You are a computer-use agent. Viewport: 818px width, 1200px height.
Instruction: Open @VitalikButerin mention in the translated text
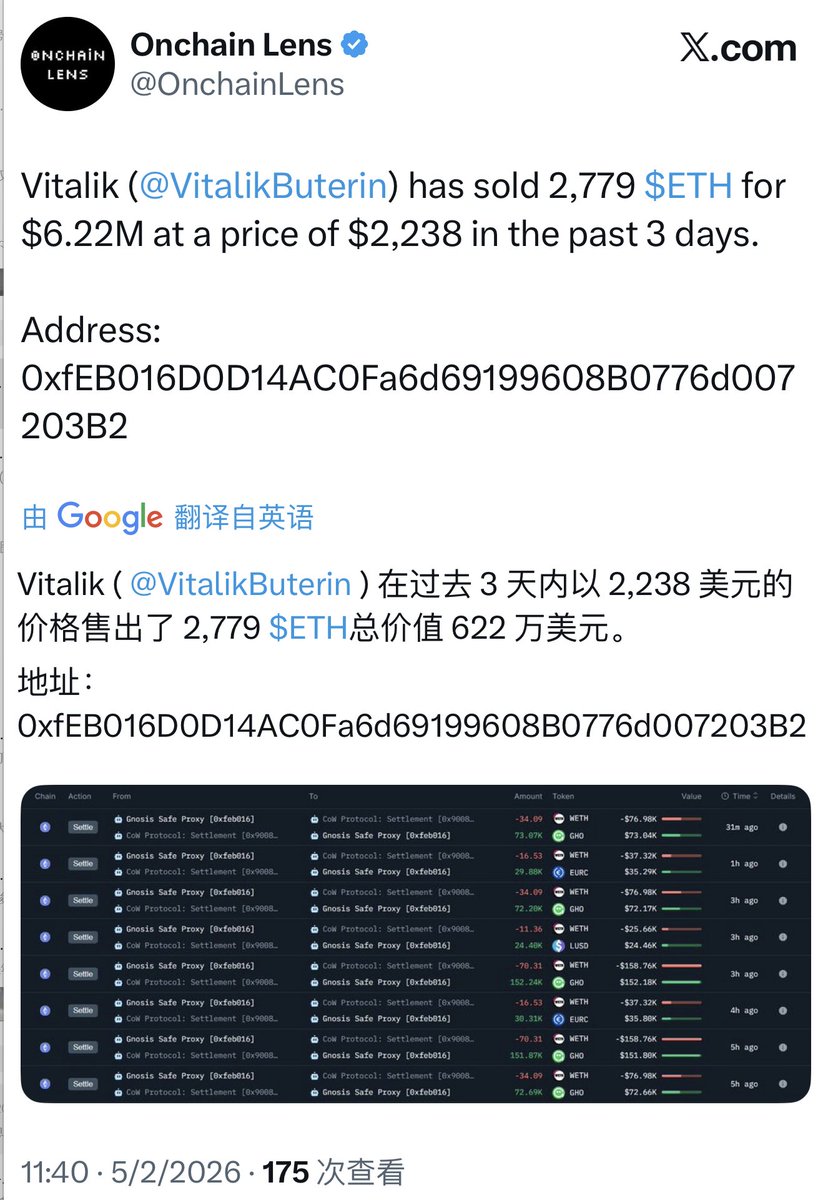click(x=240, y=584)
